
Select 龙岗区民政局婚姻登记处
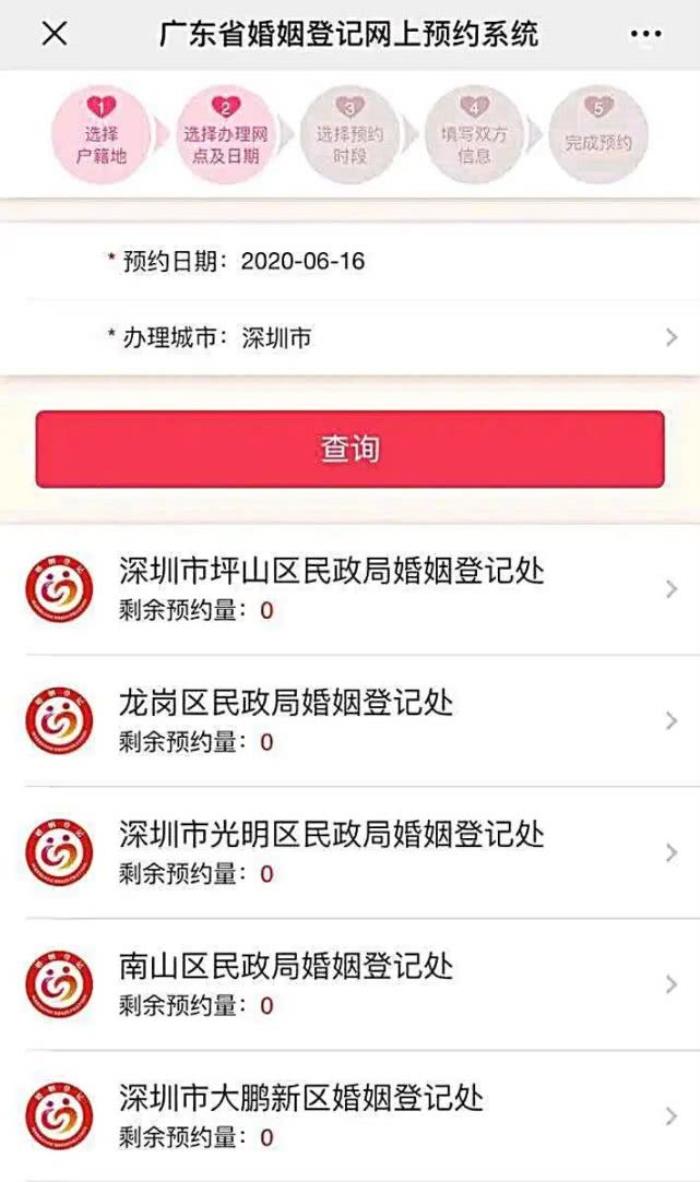pyautogui.click(x=350, y=720)
